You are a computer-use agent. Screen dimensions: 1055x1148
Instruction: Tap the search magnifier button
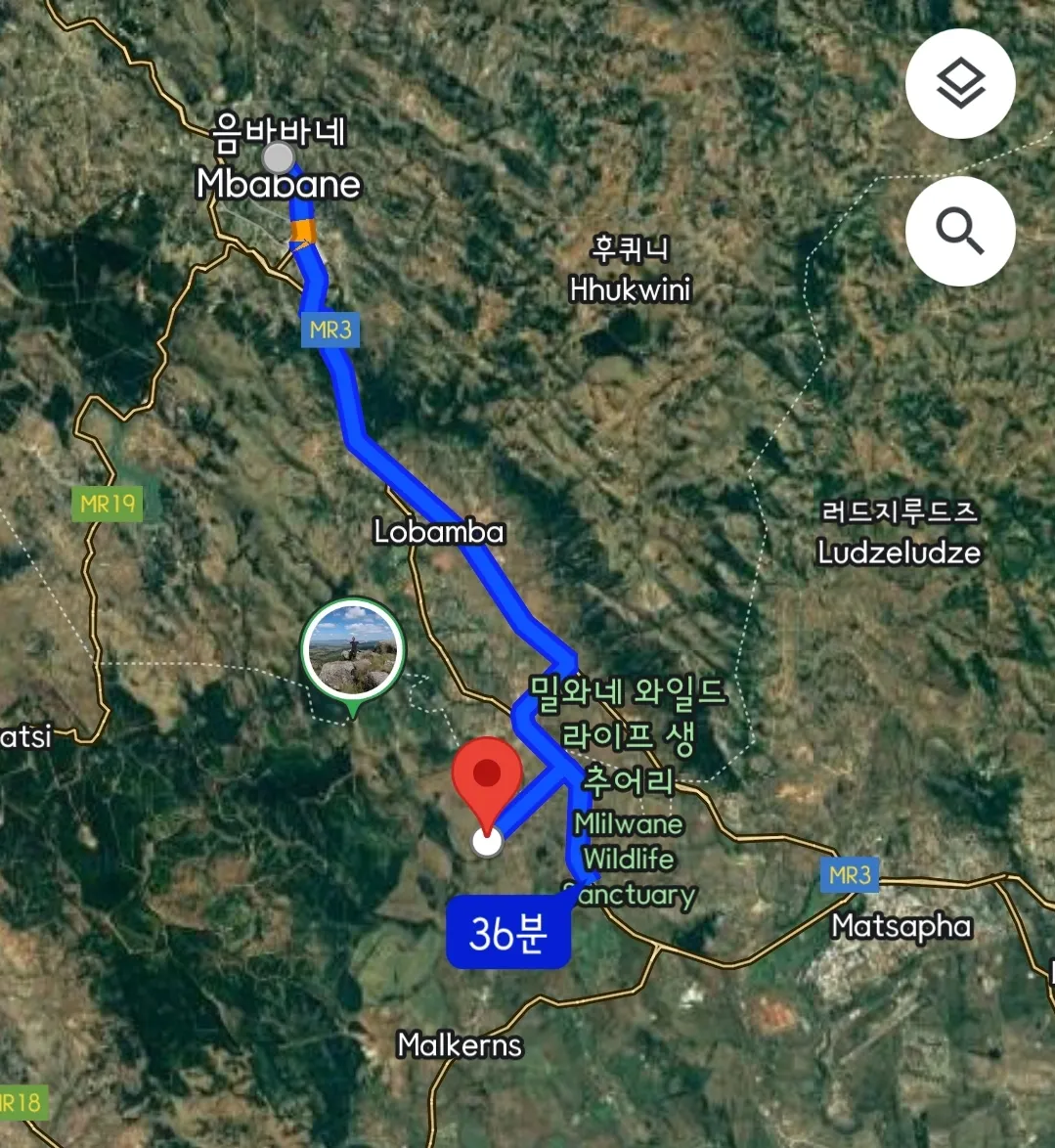pos(960,232)
